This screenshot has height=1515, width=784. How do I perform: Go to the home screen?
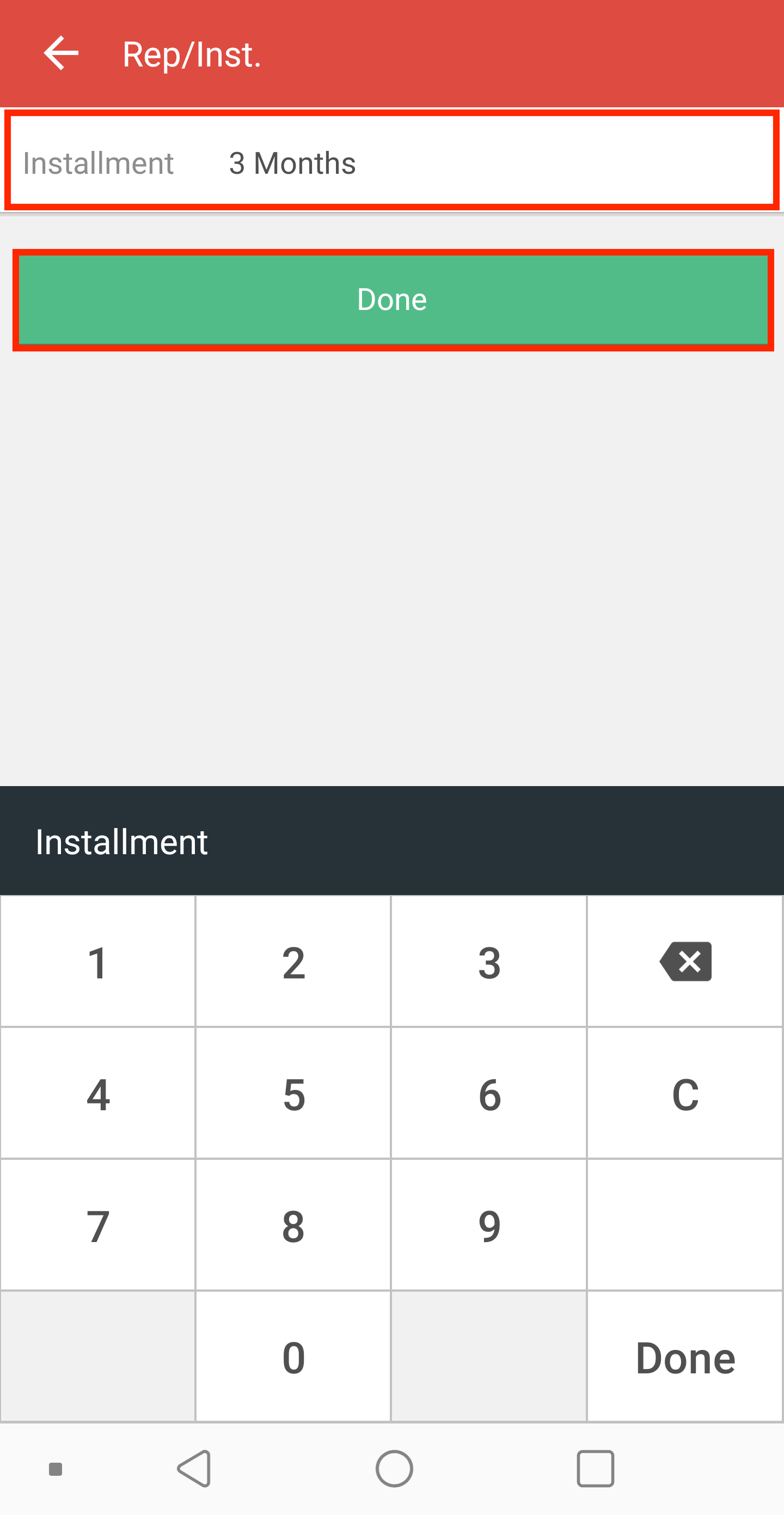tap(394, 1469)
